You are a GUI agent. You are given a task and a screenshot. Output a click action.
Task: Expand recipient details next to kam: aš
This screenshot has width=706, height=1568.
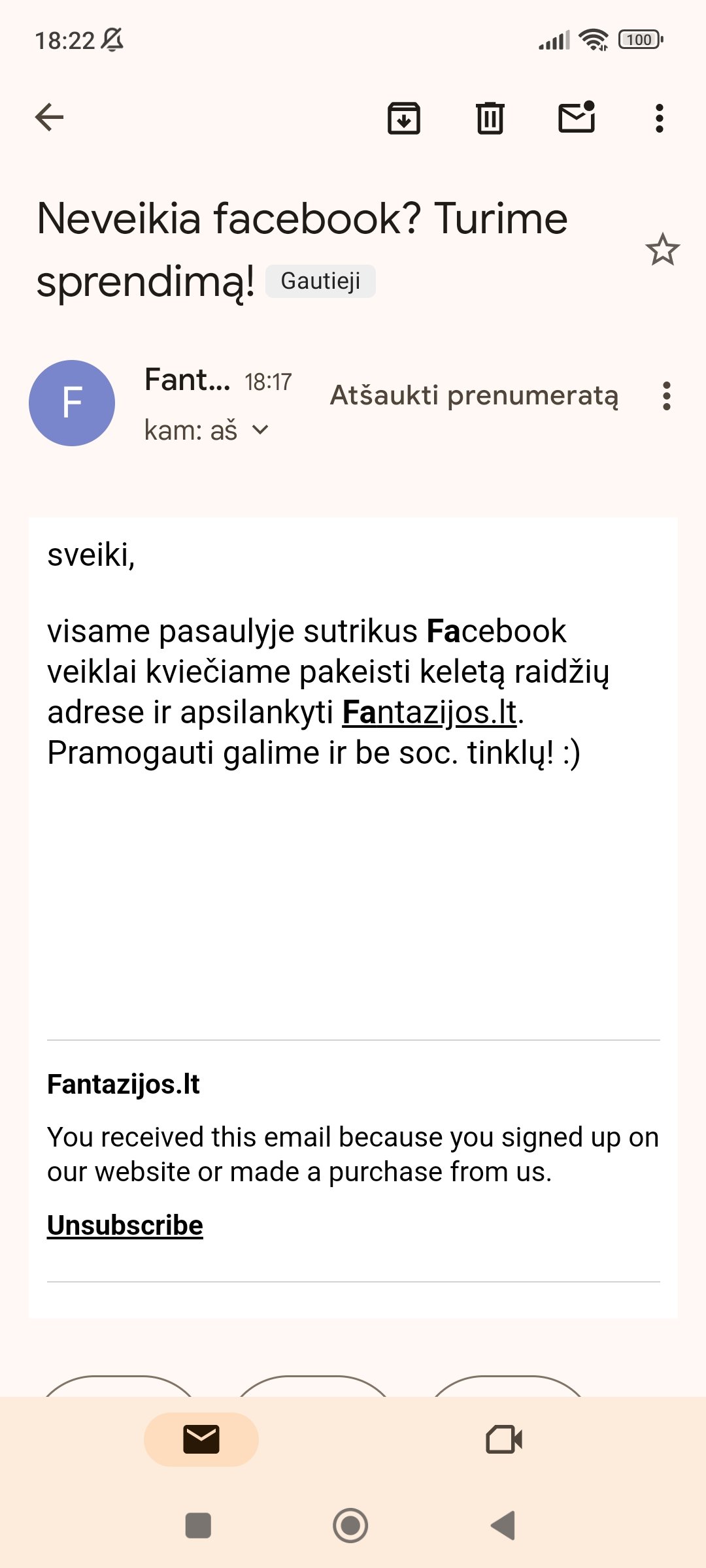[x=260, y=430]
